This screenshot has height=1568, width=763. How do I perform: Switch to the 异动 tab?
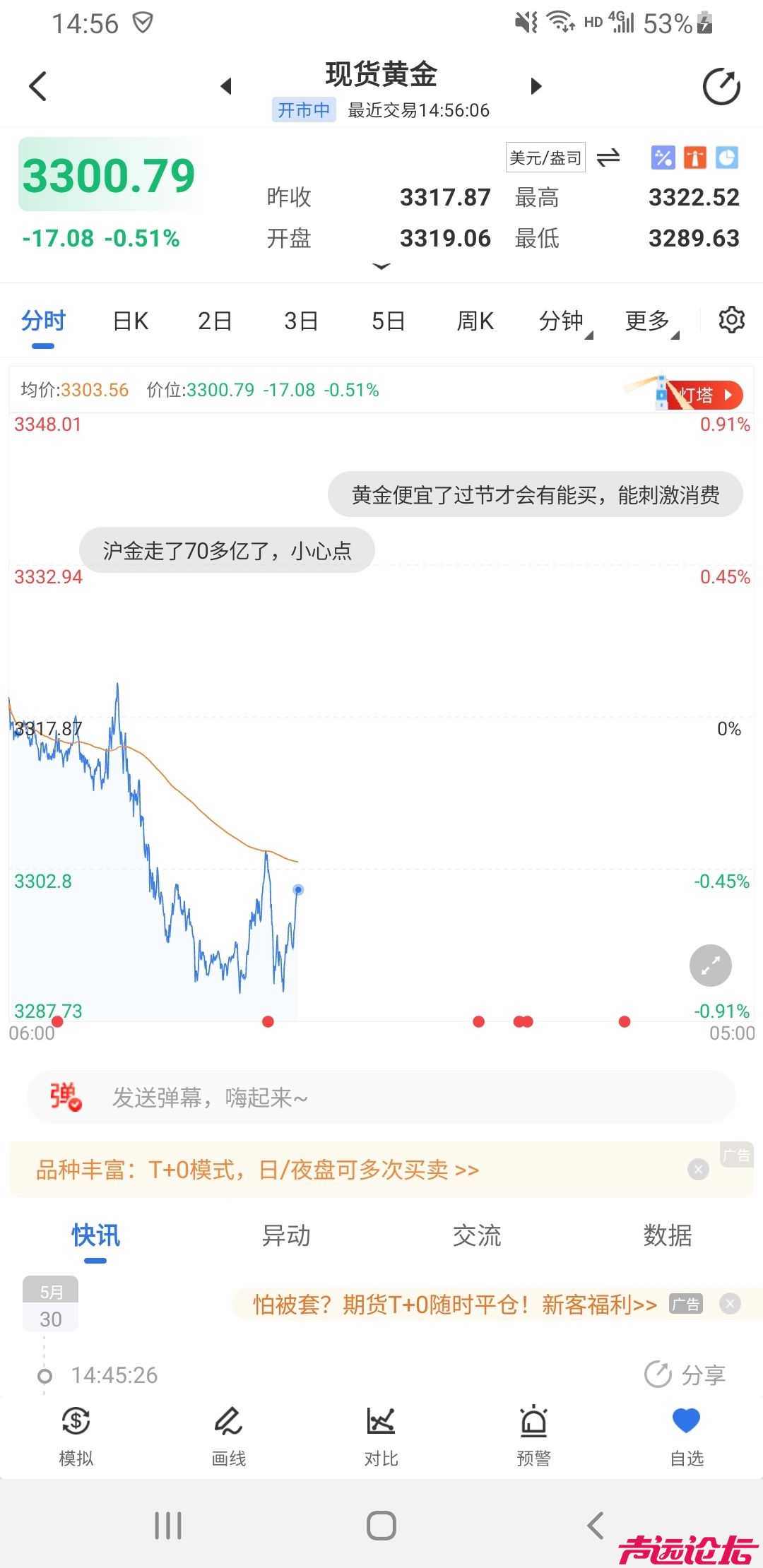286,1235
